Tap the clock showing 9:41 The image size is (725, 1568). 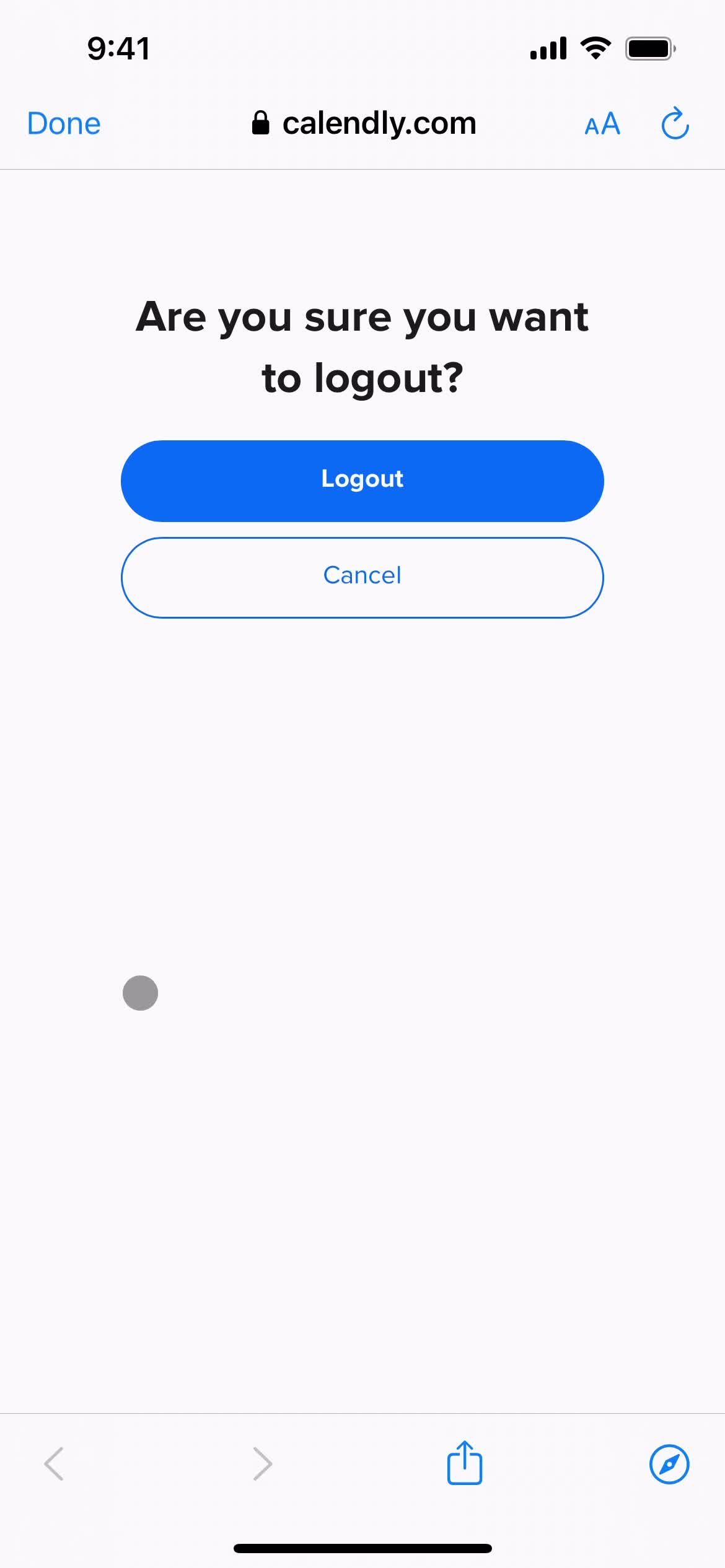pos(118,47)
